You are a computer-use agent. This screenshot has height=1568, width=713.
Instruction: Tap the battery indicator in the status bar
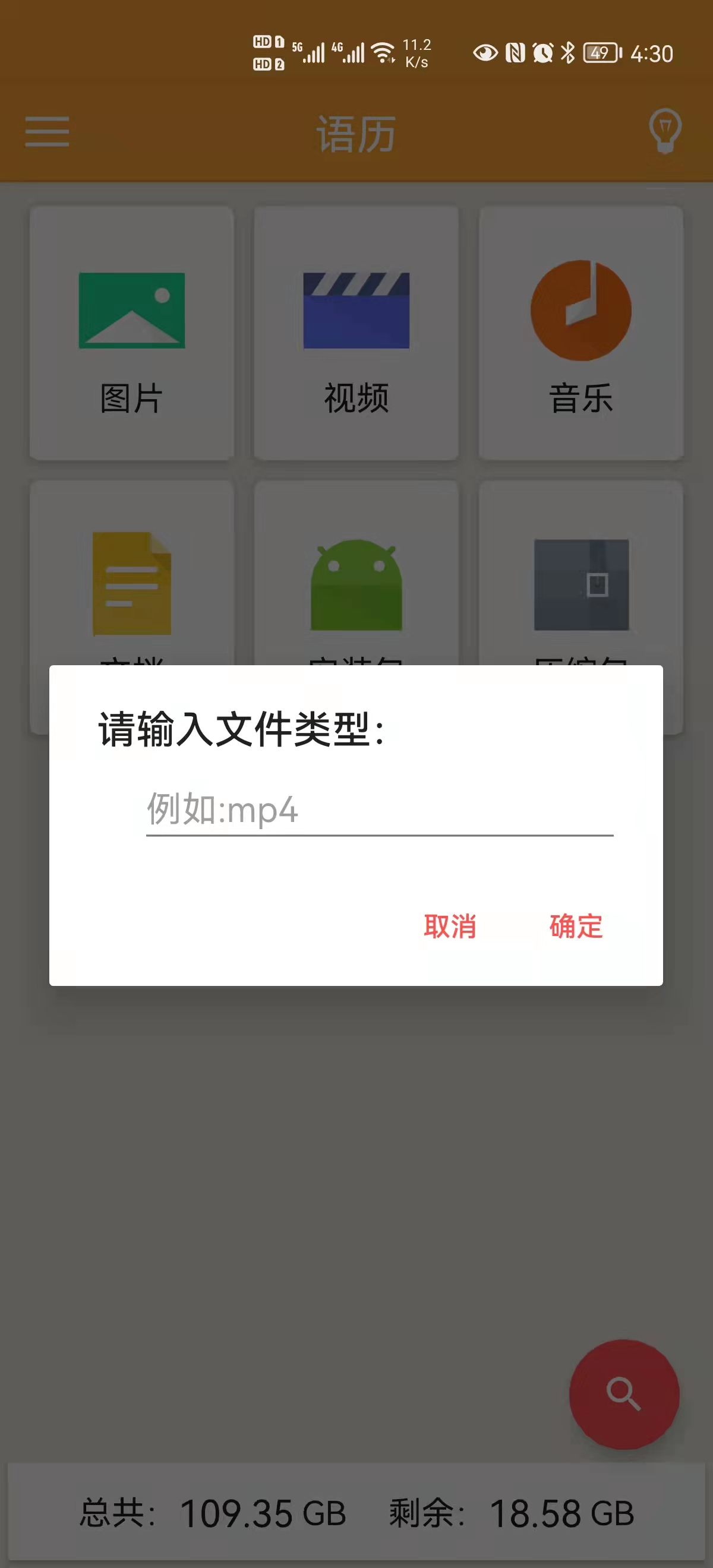[600, 53]
